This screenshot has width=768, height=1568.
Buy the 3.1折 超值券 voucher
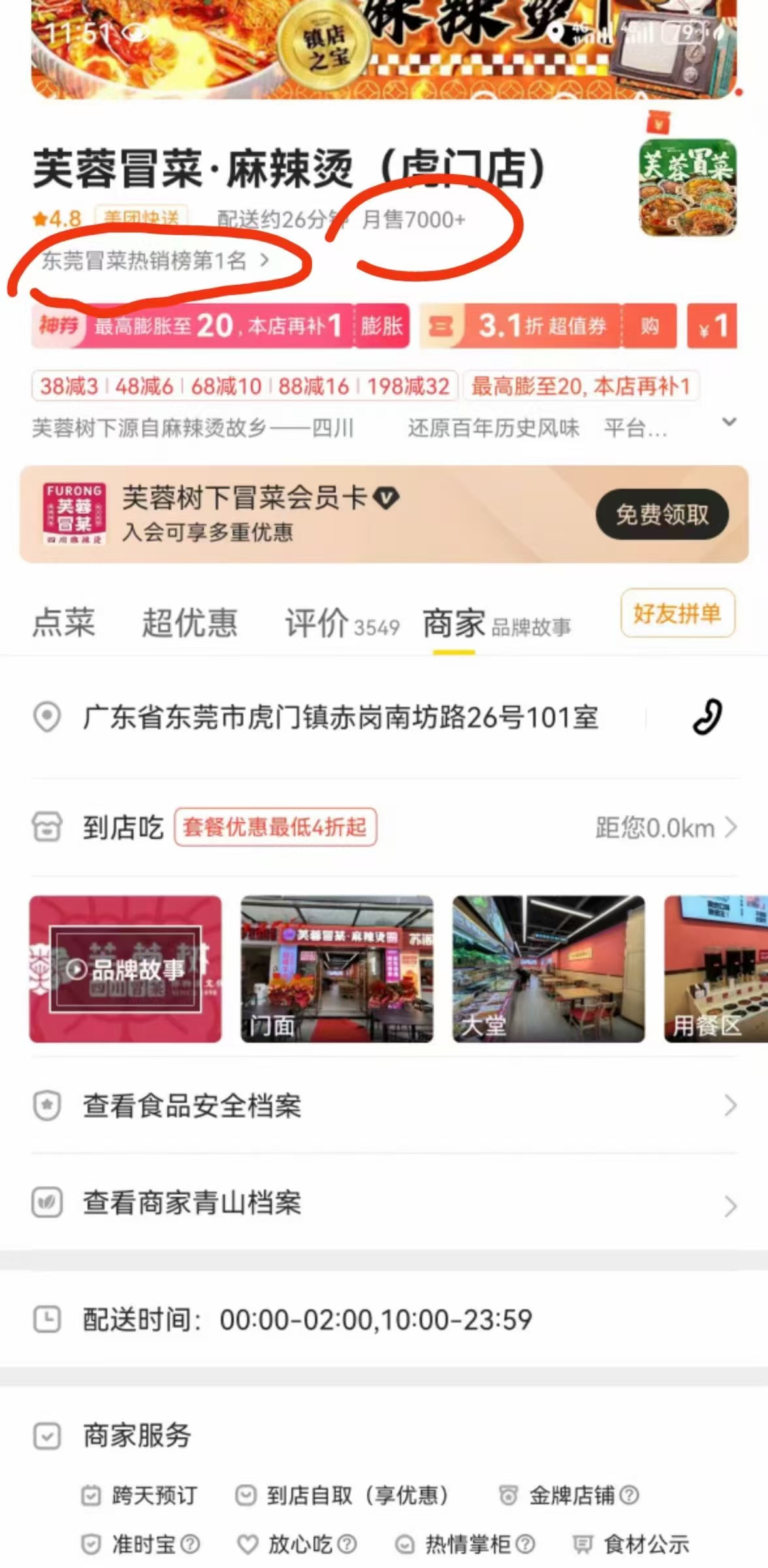click(649, 325)
